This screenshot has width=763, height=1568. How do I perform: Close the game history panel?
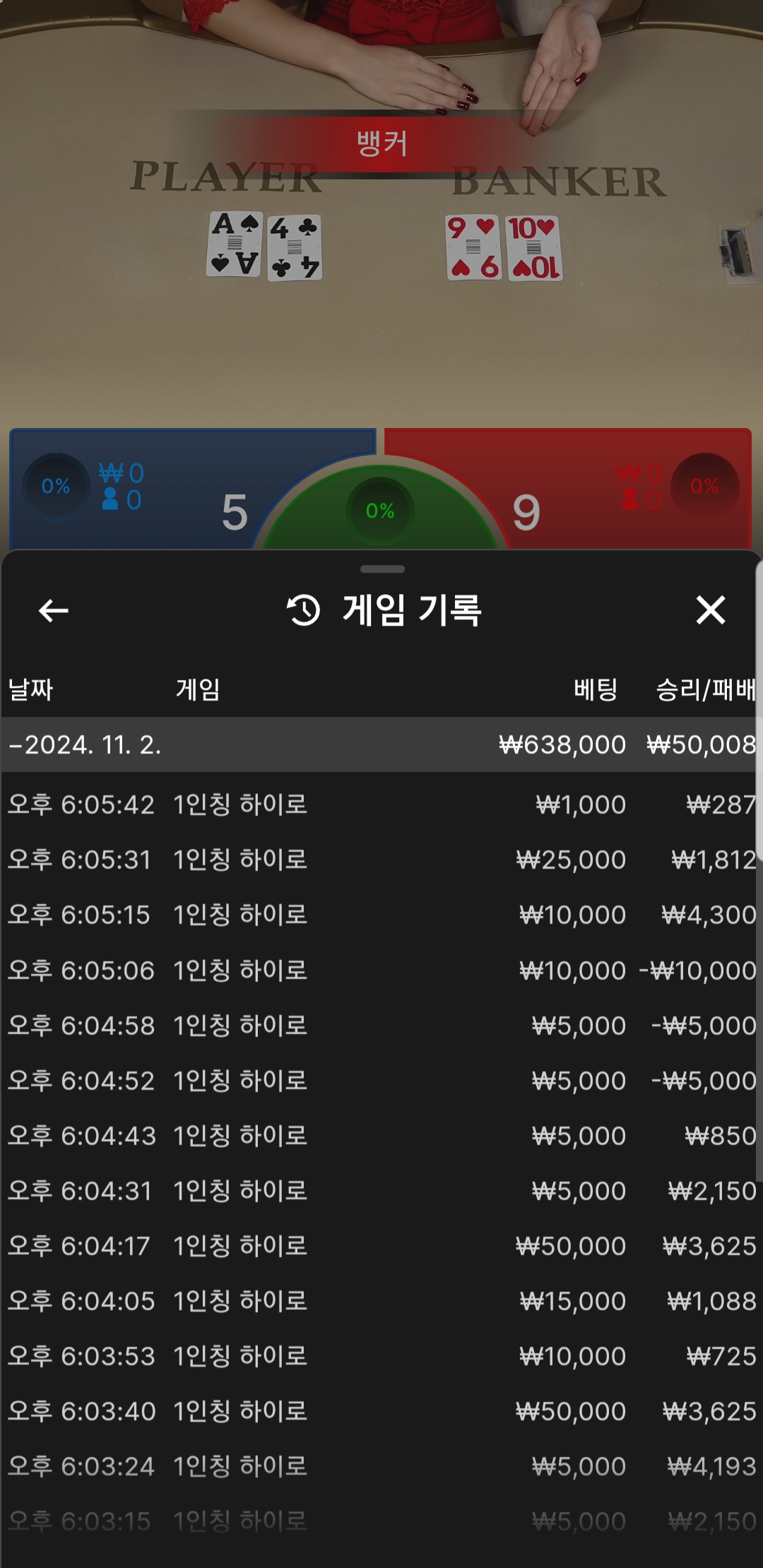coord(710,610)
